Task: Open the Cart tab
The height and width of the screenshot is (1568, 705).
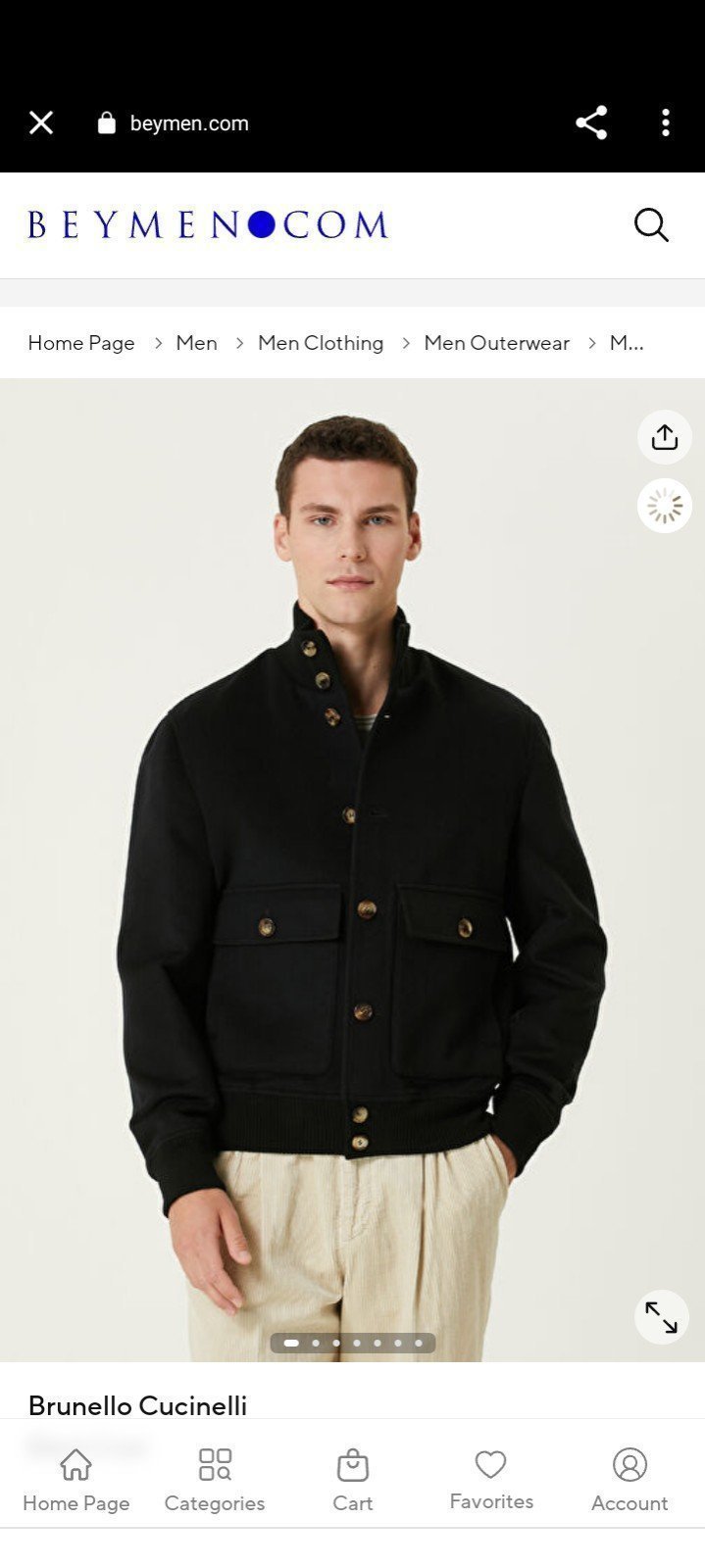Action: [353, 1481]
